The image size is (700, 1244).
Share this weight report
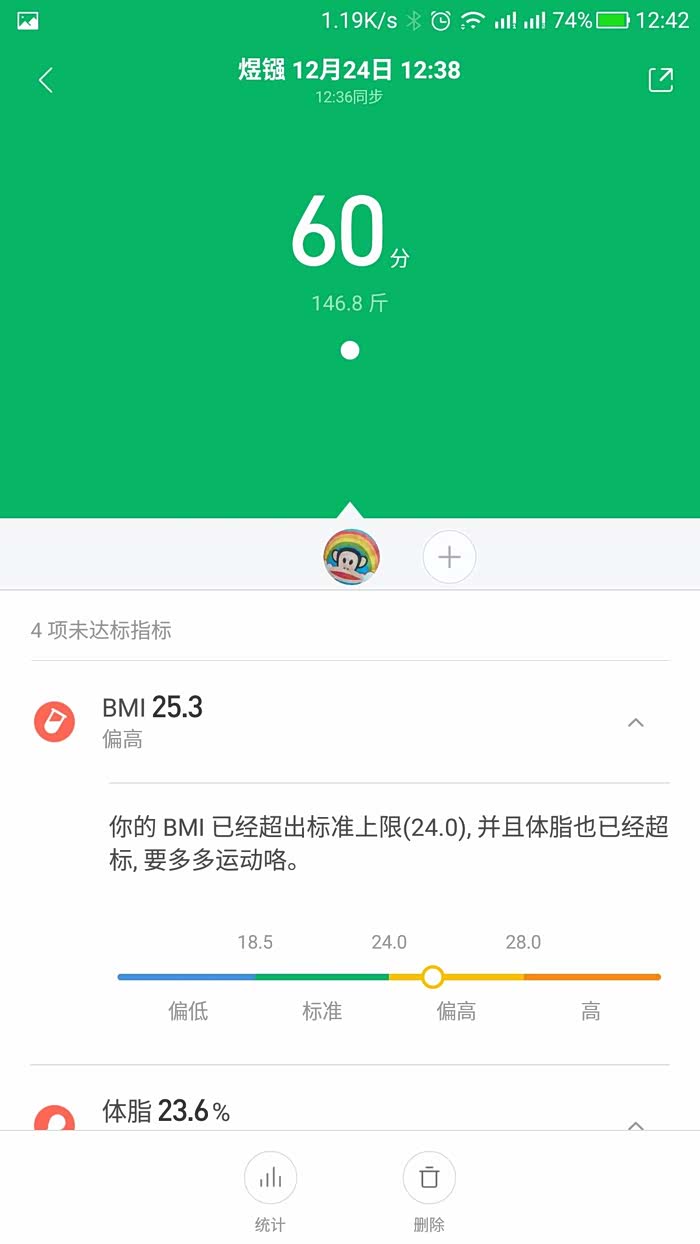[x=660, y=80]
